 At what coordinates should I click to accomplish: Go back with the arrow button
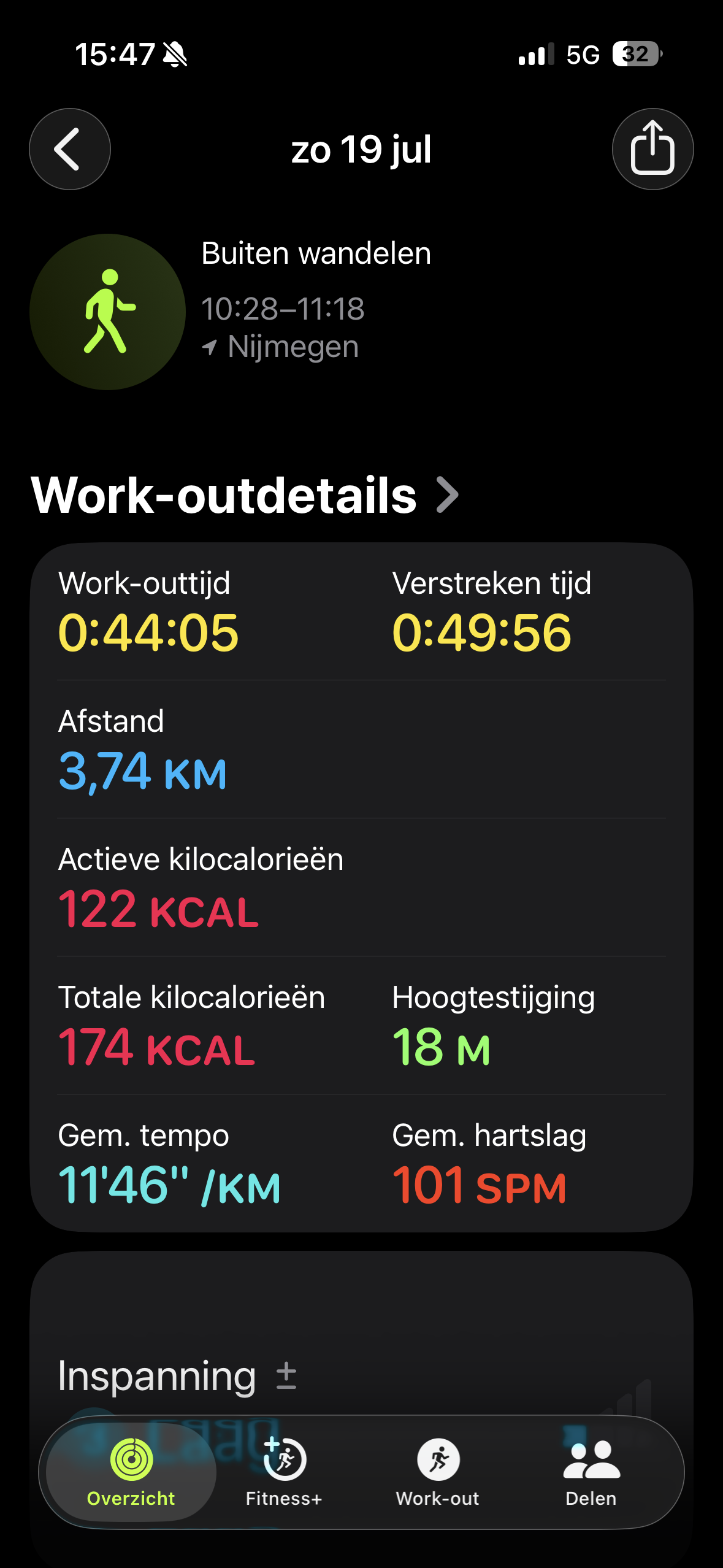[x=70, y=149]
